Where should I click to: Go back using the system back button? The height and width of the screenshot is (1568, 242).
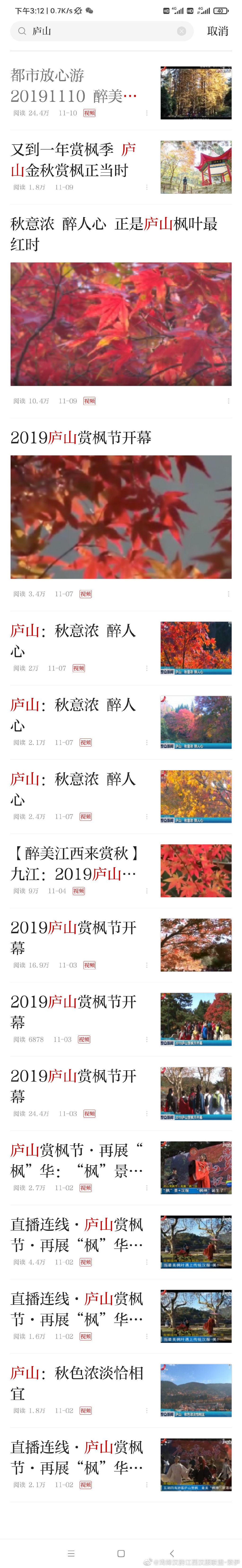click(172, 1553)
